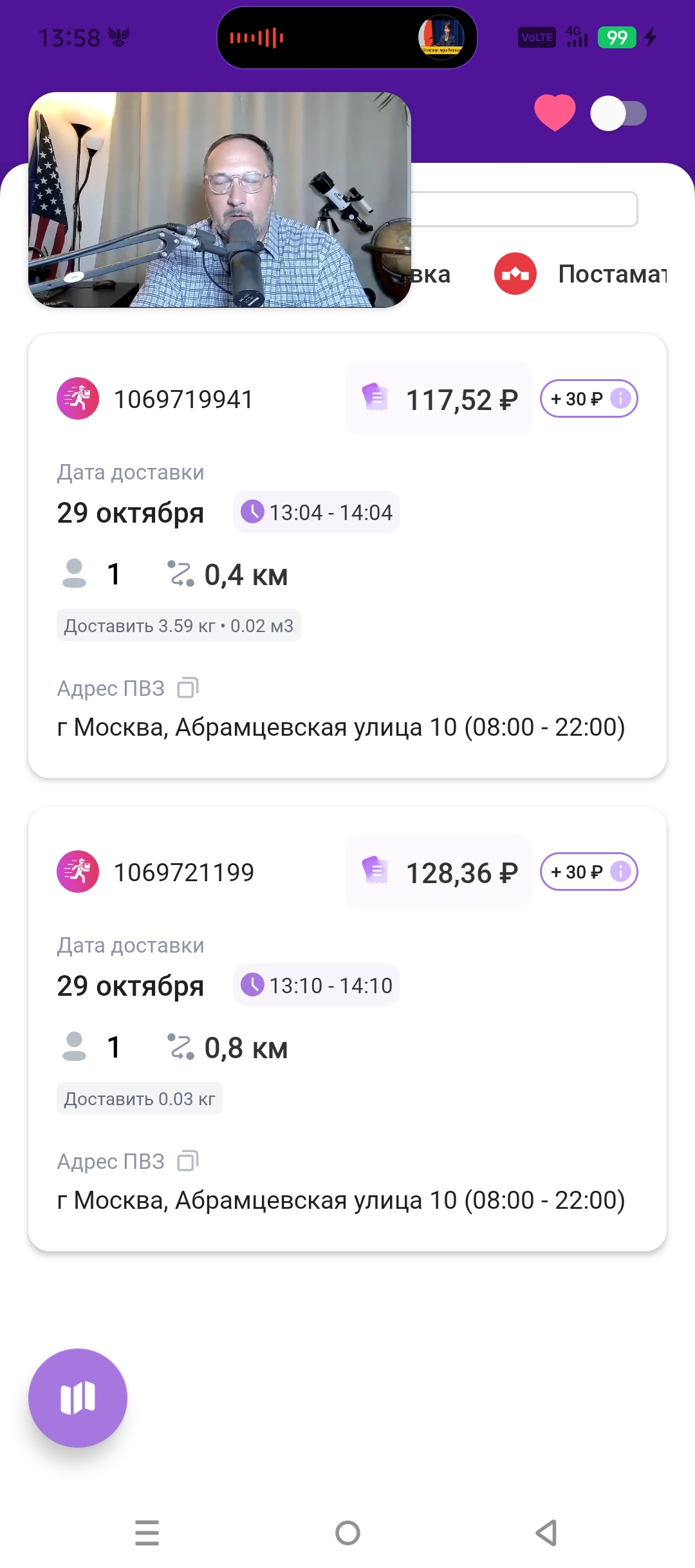The width and height of the screenshot is (695, 1568).
Task: Open the floating picture-in-picture video window
Action: click(x=219, y=200)
